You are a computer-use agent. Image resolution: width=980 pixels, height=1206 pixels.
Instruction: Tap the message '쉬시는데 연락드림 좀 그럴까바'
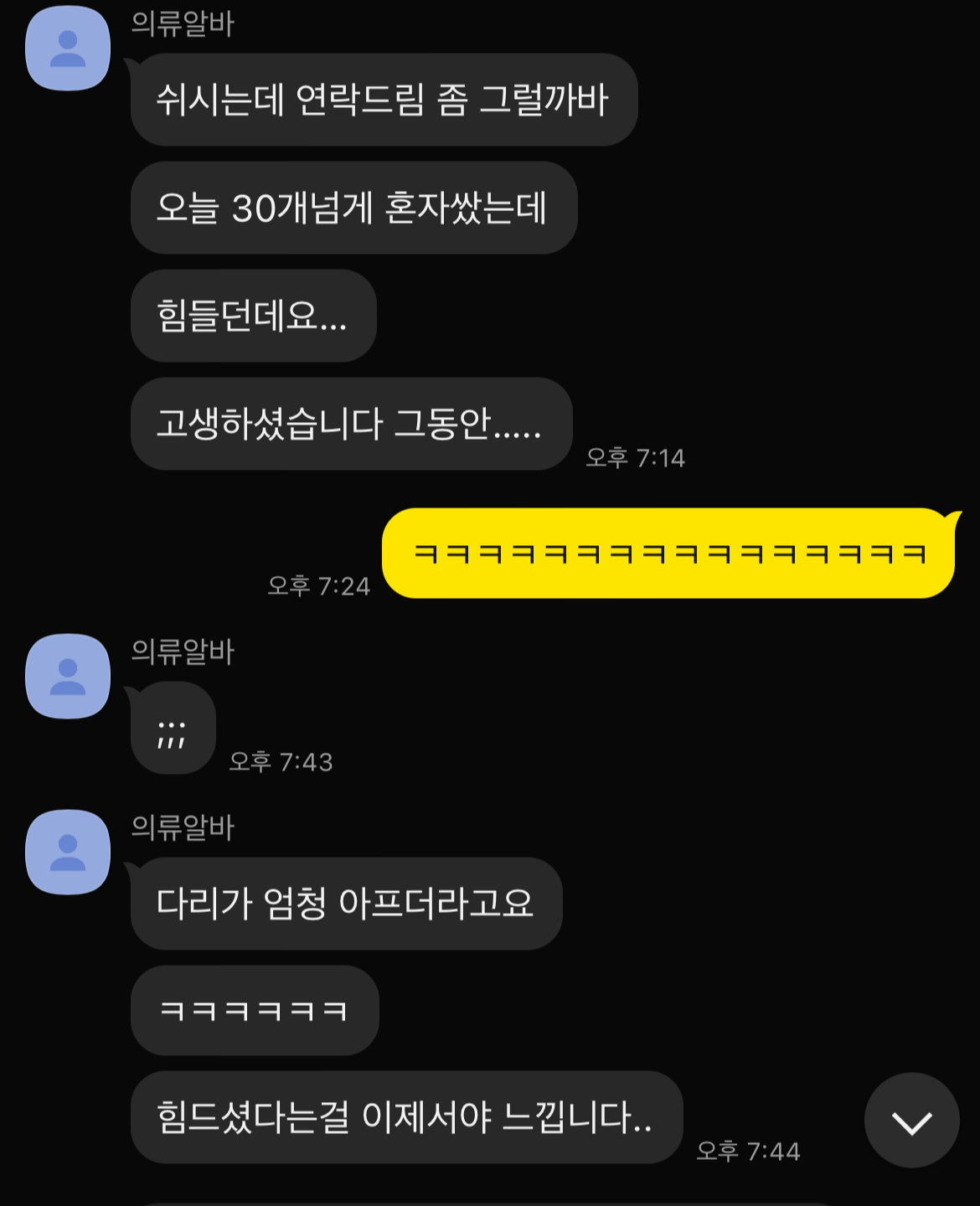pos(384,100)
